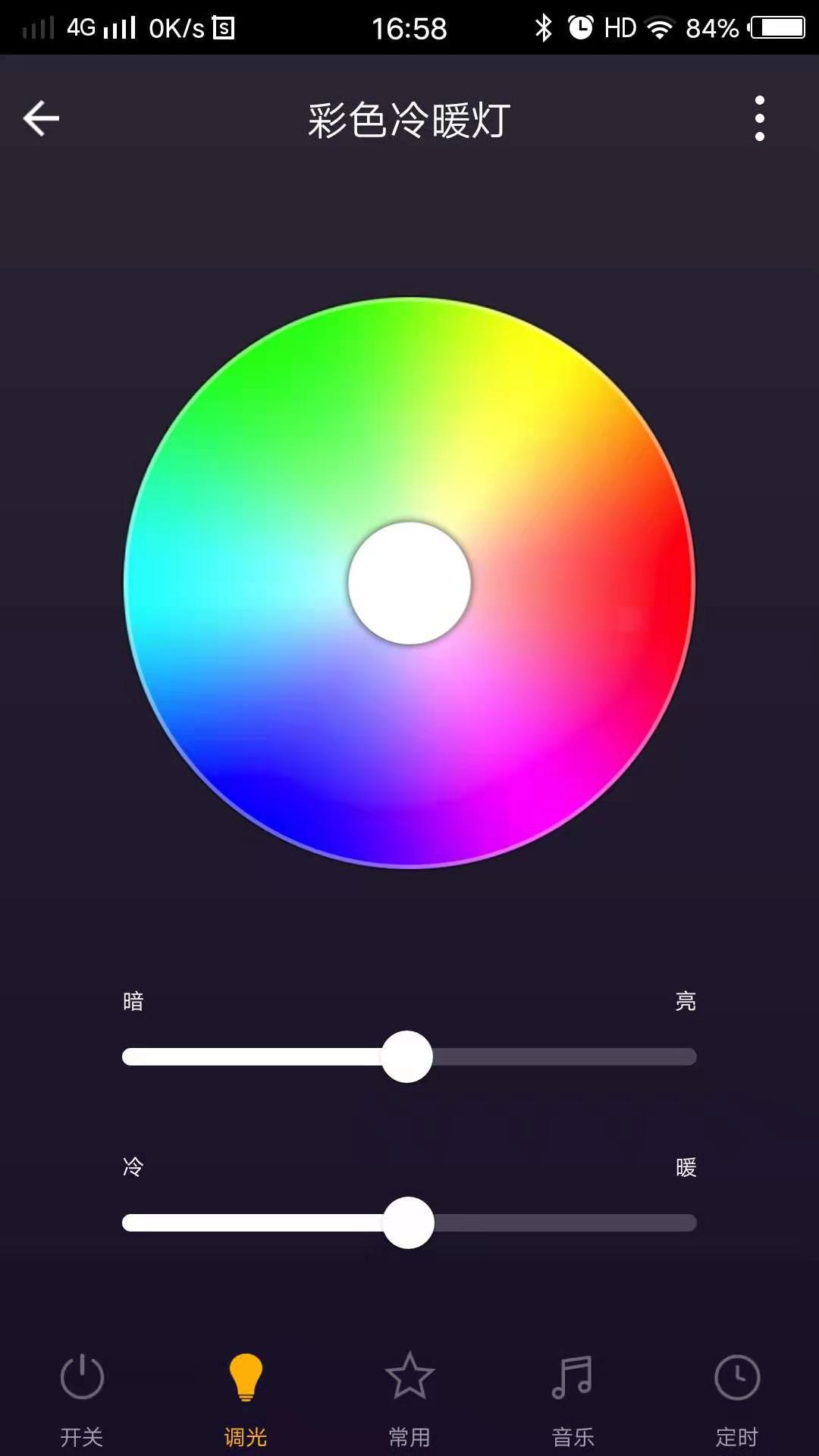Open the 定时 timer tab
819x1456 pixels.
(x=737, y=1397)
